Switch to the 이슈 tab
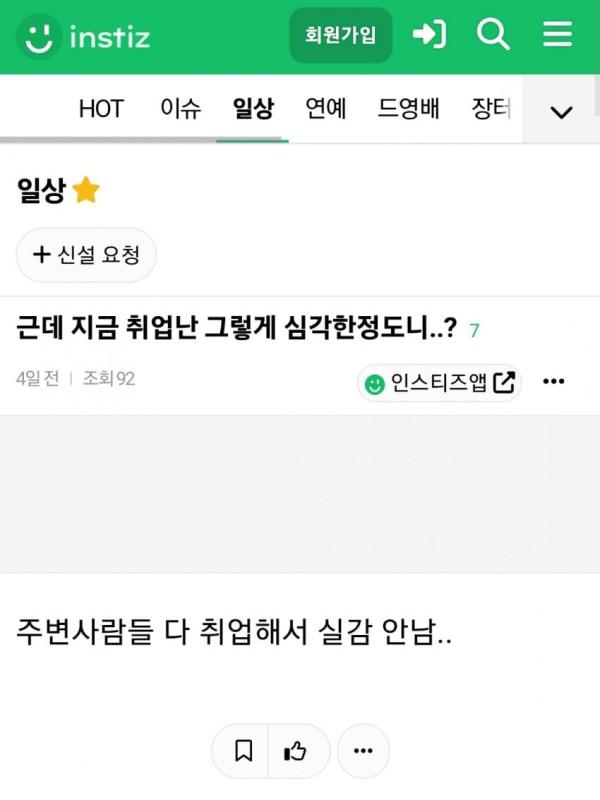 point(181,109)
